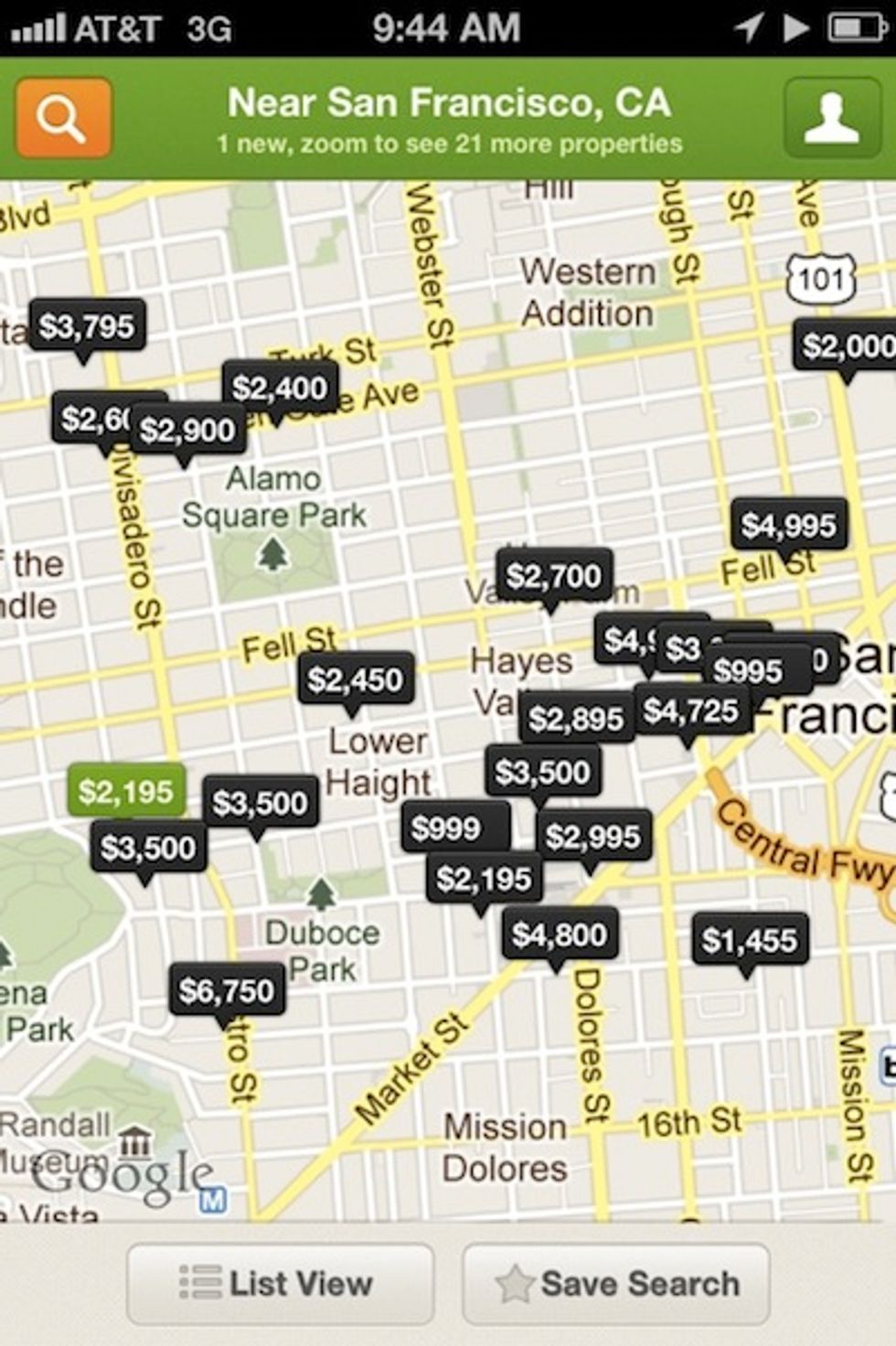The height and width of the screenshot is (1346, 896).
Task: Open the user profile icon
Action: click(x=831, y=119)
